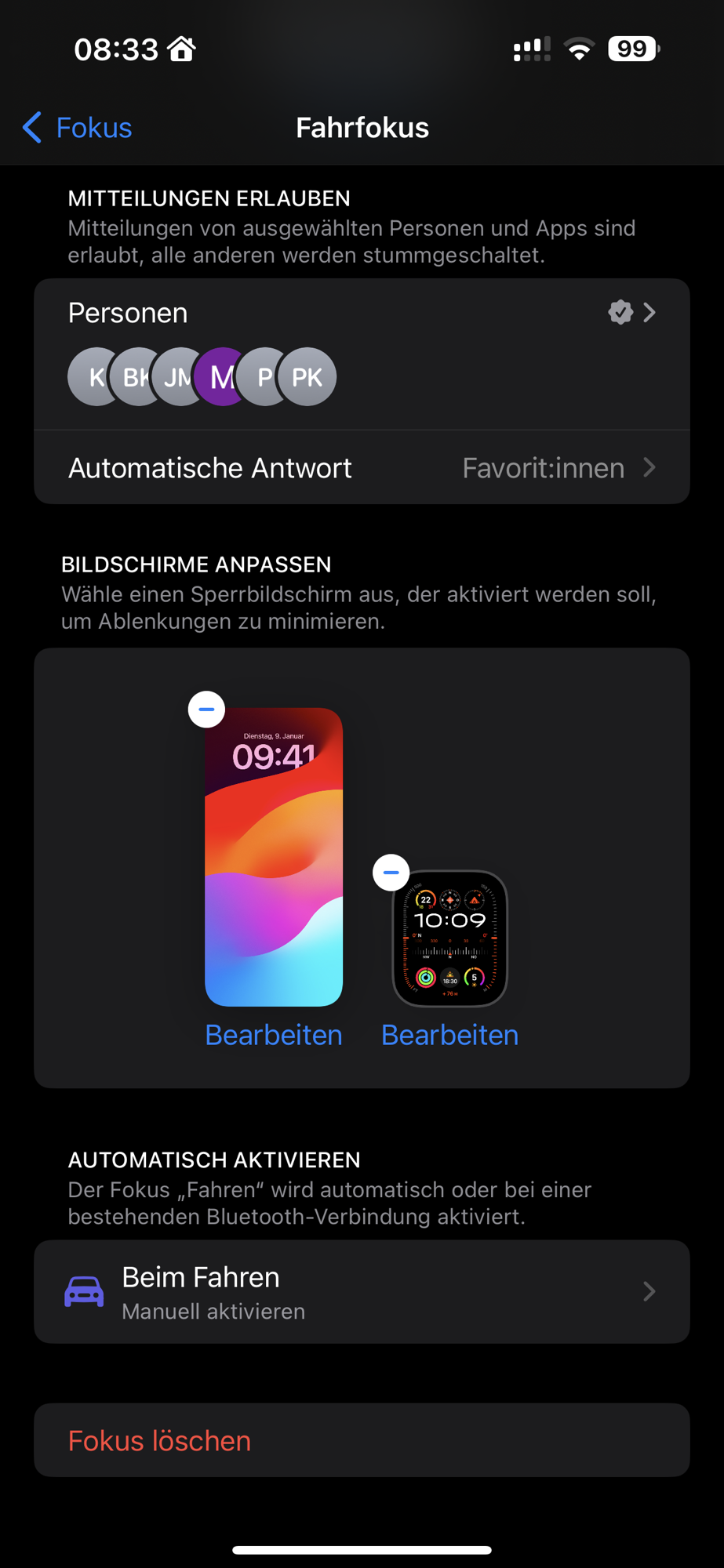Screen dimensions: 724x1568
Task: Open the Personen row
Action: click(362, 354)
